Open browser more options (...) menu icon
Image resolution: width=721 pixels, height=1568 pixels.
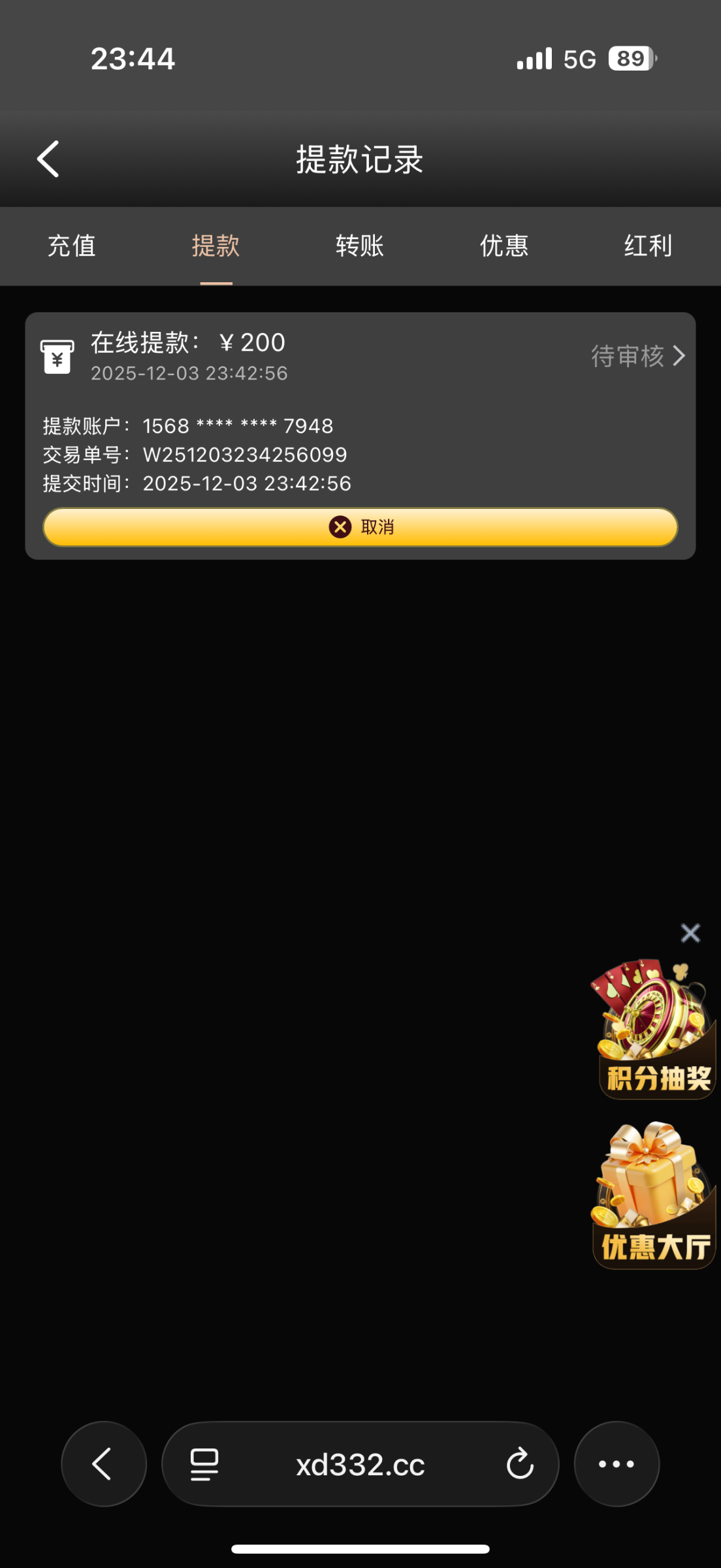click(617, 1463)
